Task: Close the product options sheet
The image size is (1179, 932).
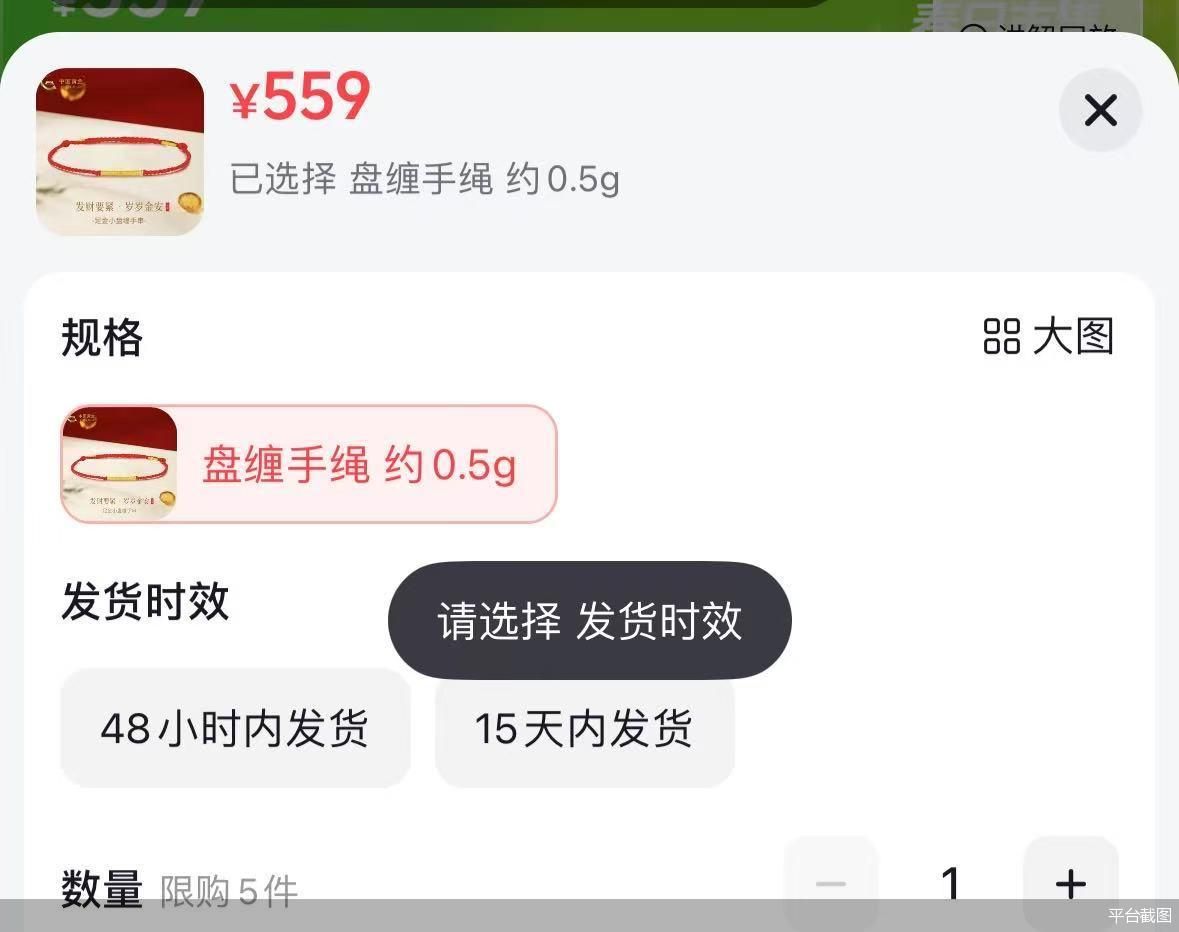Action: point(1100,110)
